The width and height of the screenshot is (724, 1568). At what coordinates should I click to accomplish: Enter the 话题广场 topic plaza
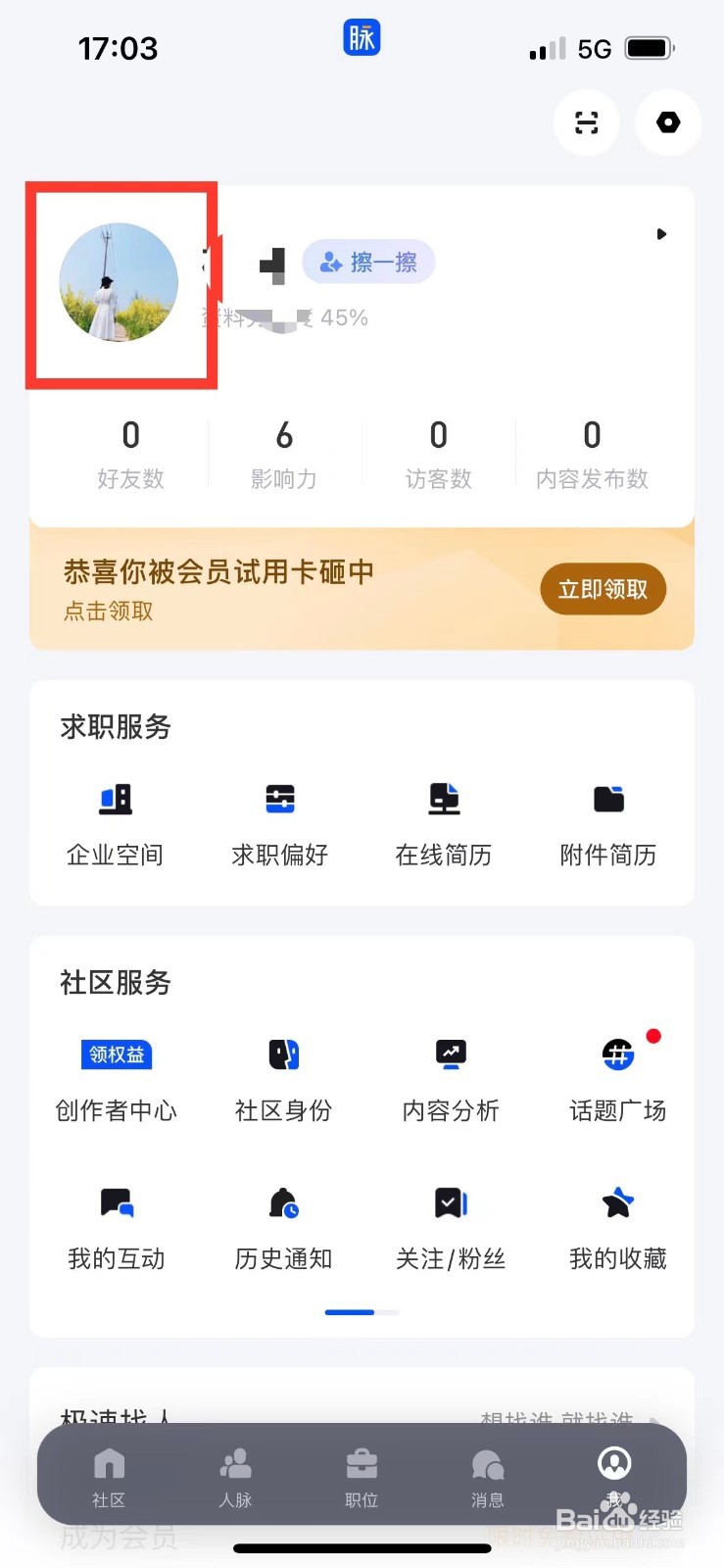616,1076
